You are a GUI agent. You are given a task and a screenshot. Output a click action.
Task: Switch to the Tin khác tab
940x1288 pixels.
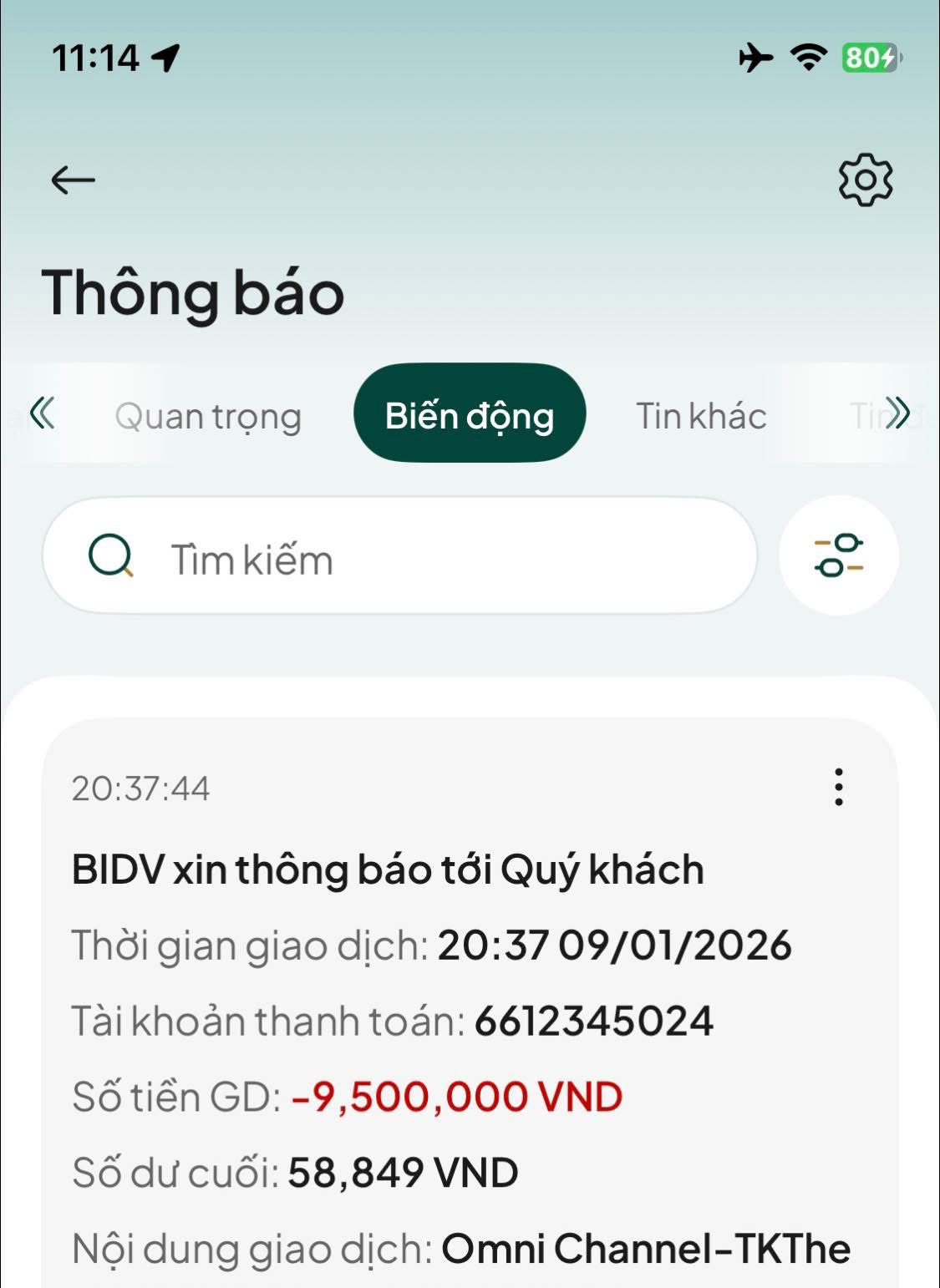(701, 416)
